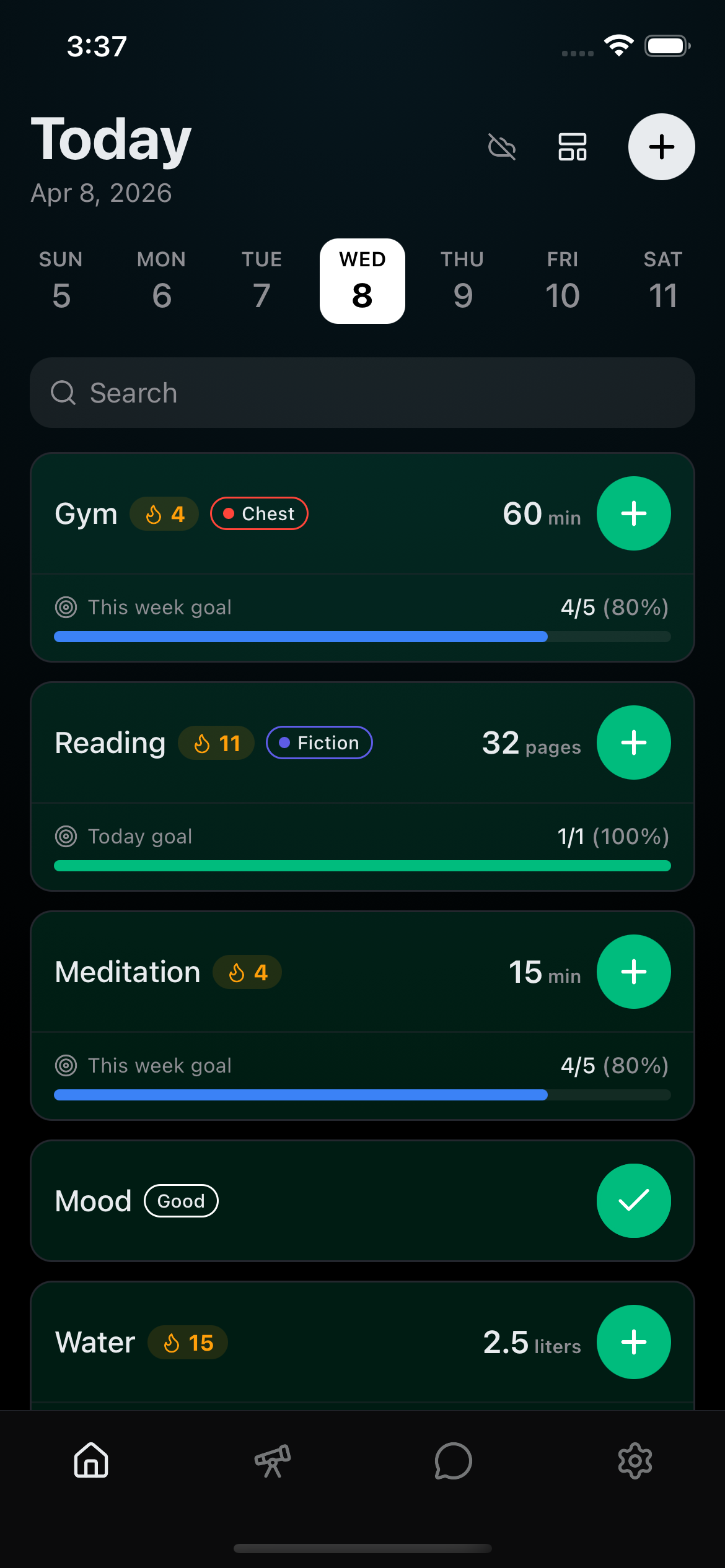Screen dimensions: 725x1568
Task: Open Settings via the gear icon
Action: click(x=634, y=1462)
